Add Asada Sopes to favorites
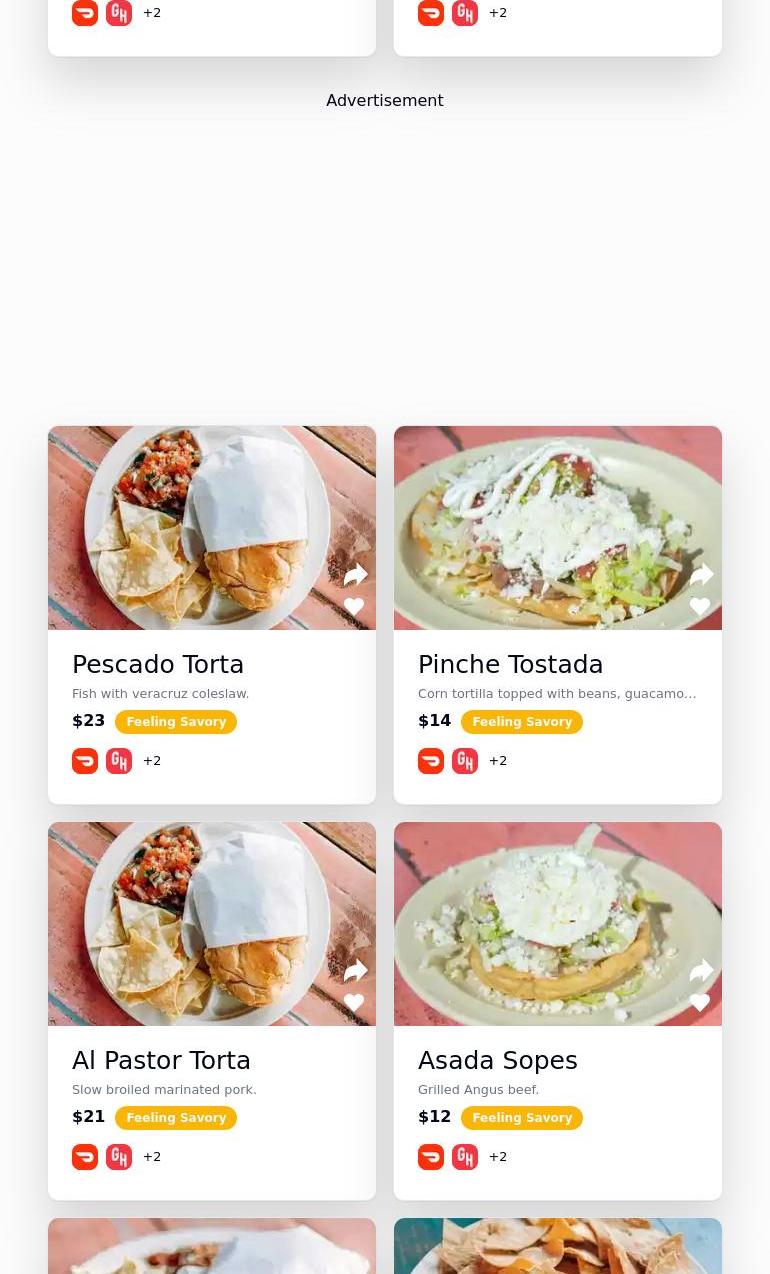The image size is (770, 1274). click(x=700, y=1003)
